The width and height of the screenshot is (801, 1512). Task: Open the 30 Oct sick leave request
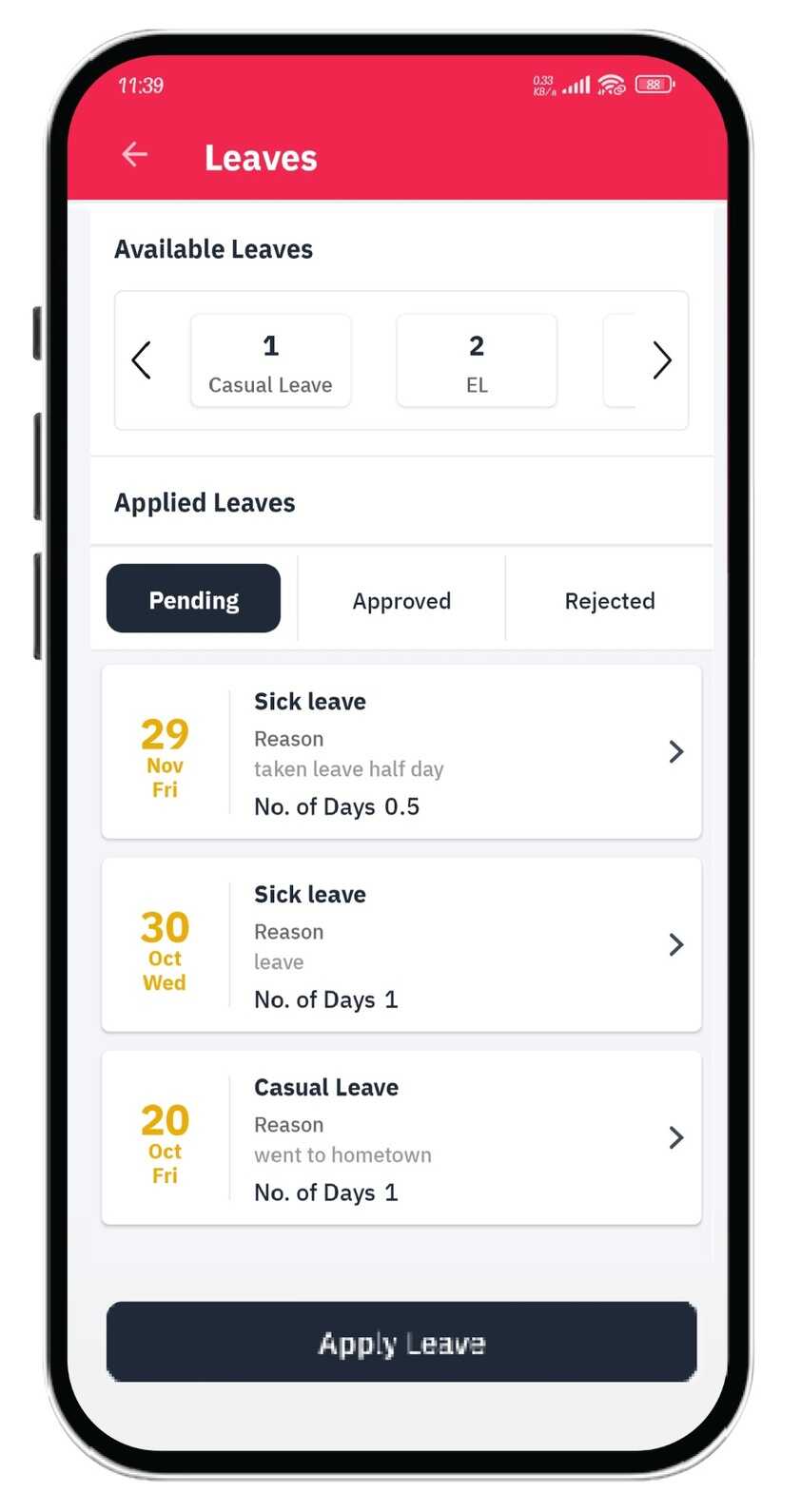[x=401, y=945]
